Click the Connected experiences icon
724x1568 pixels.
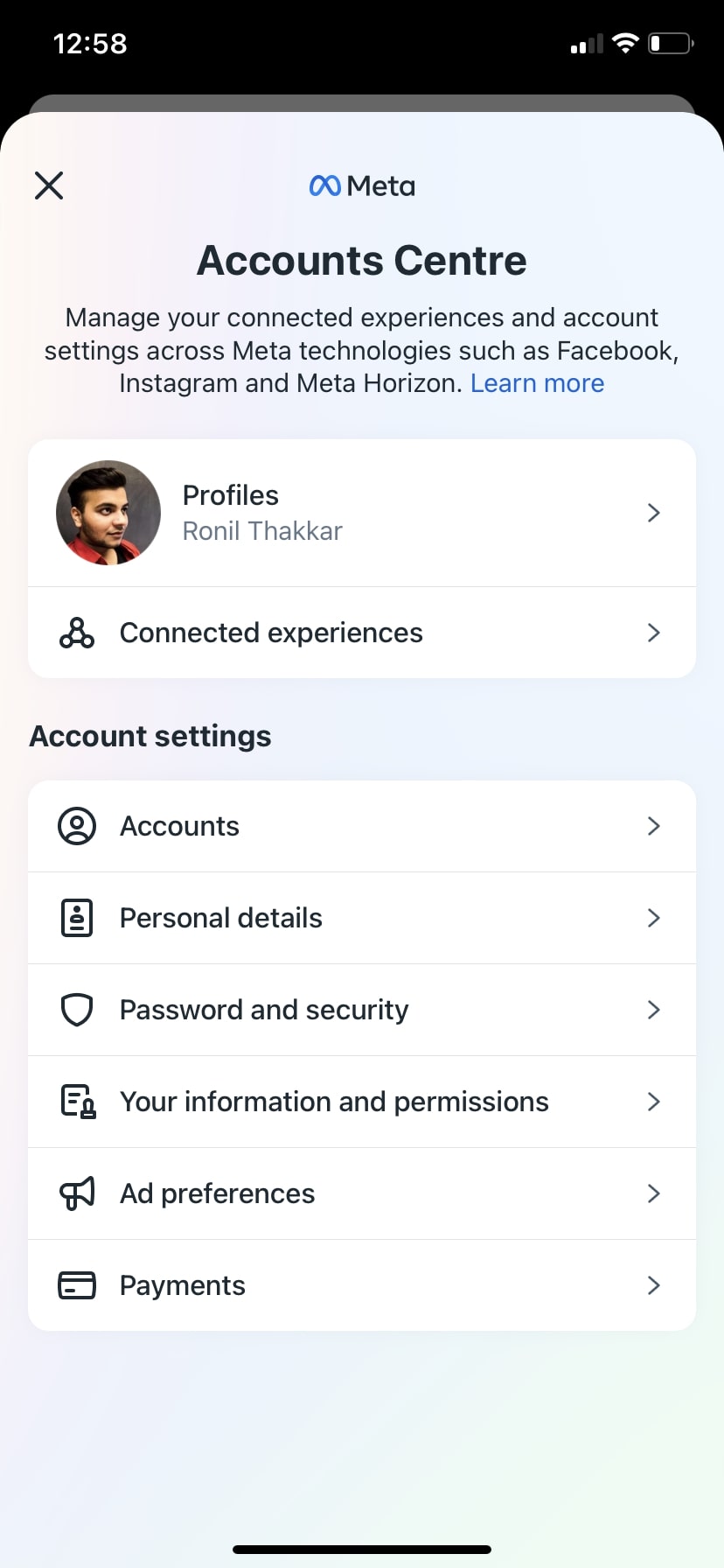click(x=77, y=632)
